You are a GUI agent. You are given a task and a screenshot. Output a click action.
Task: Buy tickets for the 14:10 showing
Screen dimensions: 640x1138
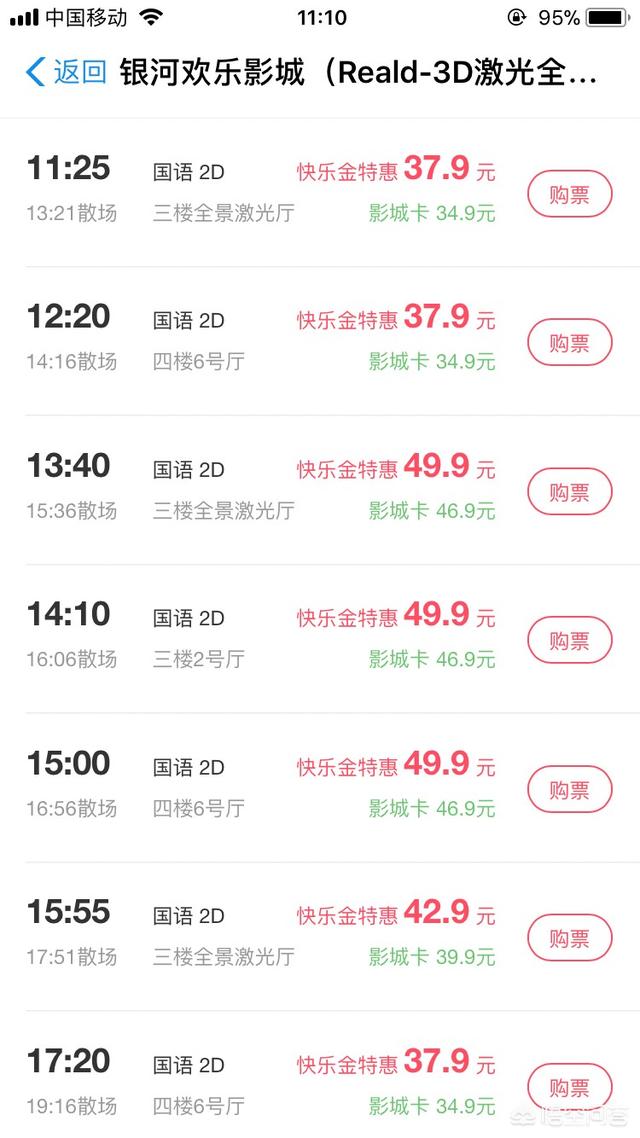tap(570, 640)
